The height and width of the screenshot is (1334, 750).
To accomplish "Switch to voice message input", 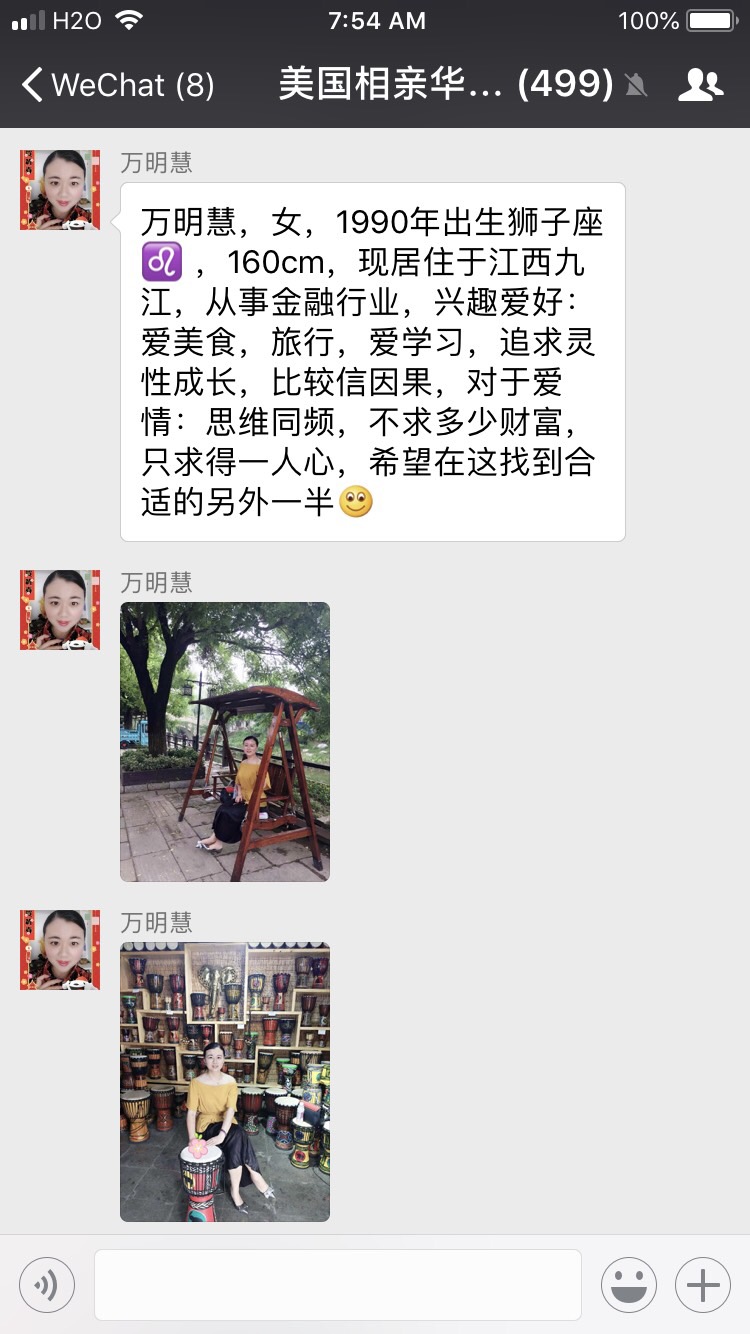I will (47, 1285).
